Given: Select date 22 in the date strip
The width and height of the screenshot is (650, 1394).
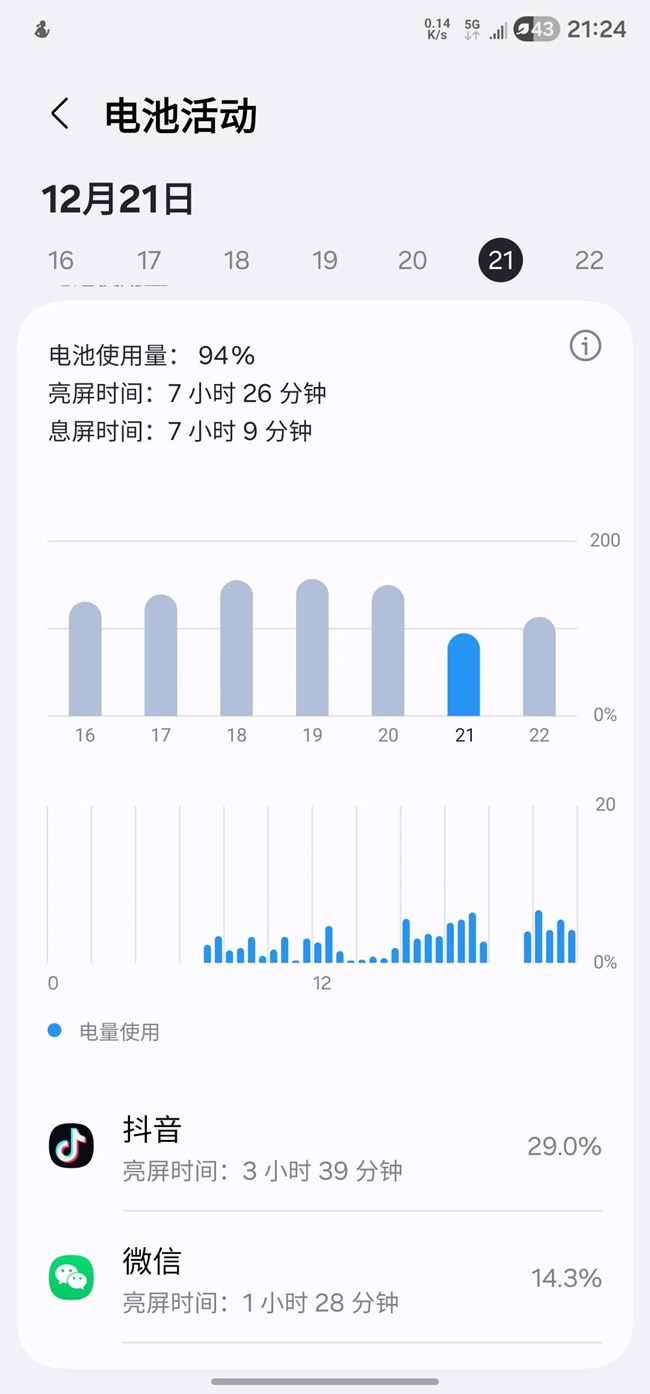Looking at the screenshot, I should (x=589, y=261).
